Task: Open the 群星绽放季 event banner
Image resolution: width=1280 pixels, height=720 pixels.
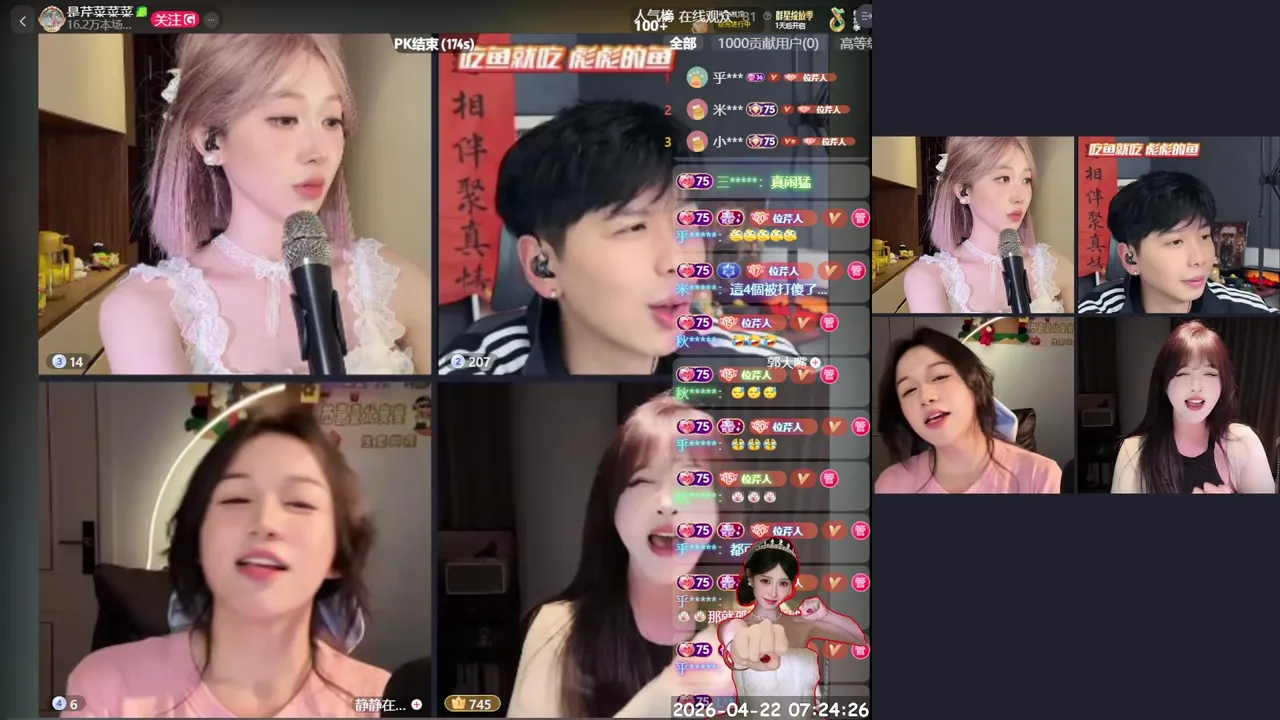Action: tap(794, 19)
